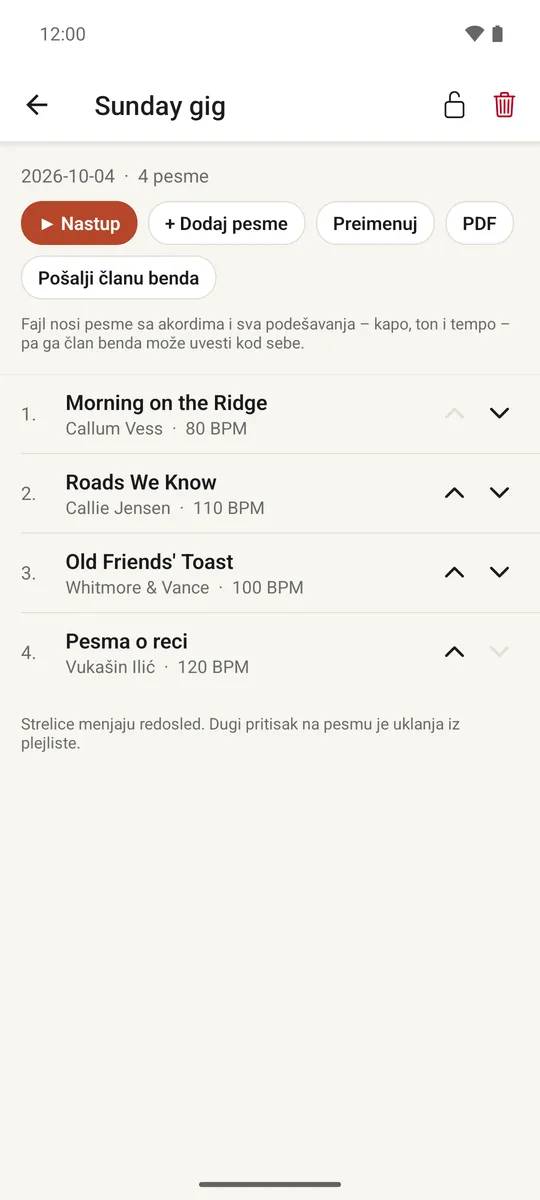Move Roads We Know down one position
Image resolution: width=540 pixels, height=1200 pixels.
[499, 493]
